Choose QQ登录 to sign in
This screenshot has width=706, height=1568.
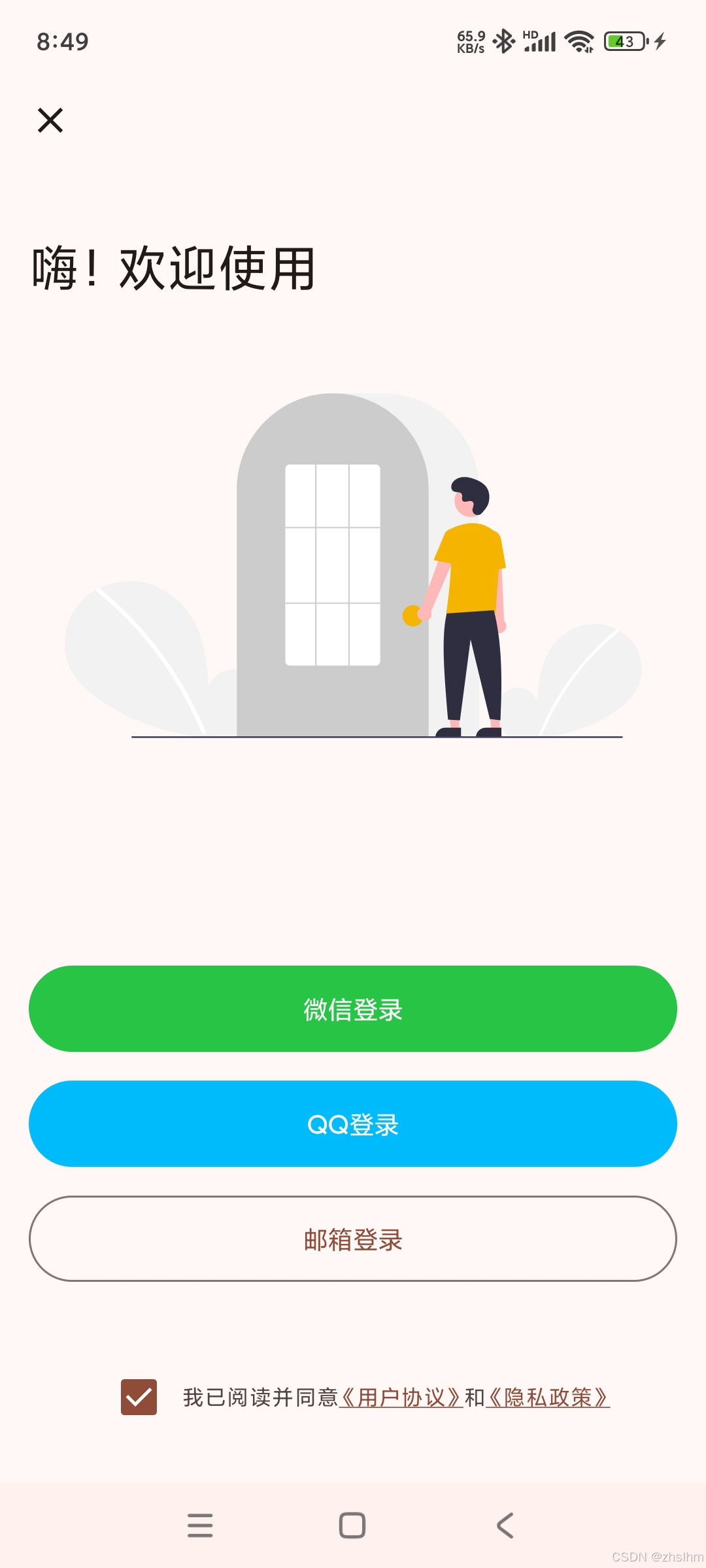(x=353, y=1124)
